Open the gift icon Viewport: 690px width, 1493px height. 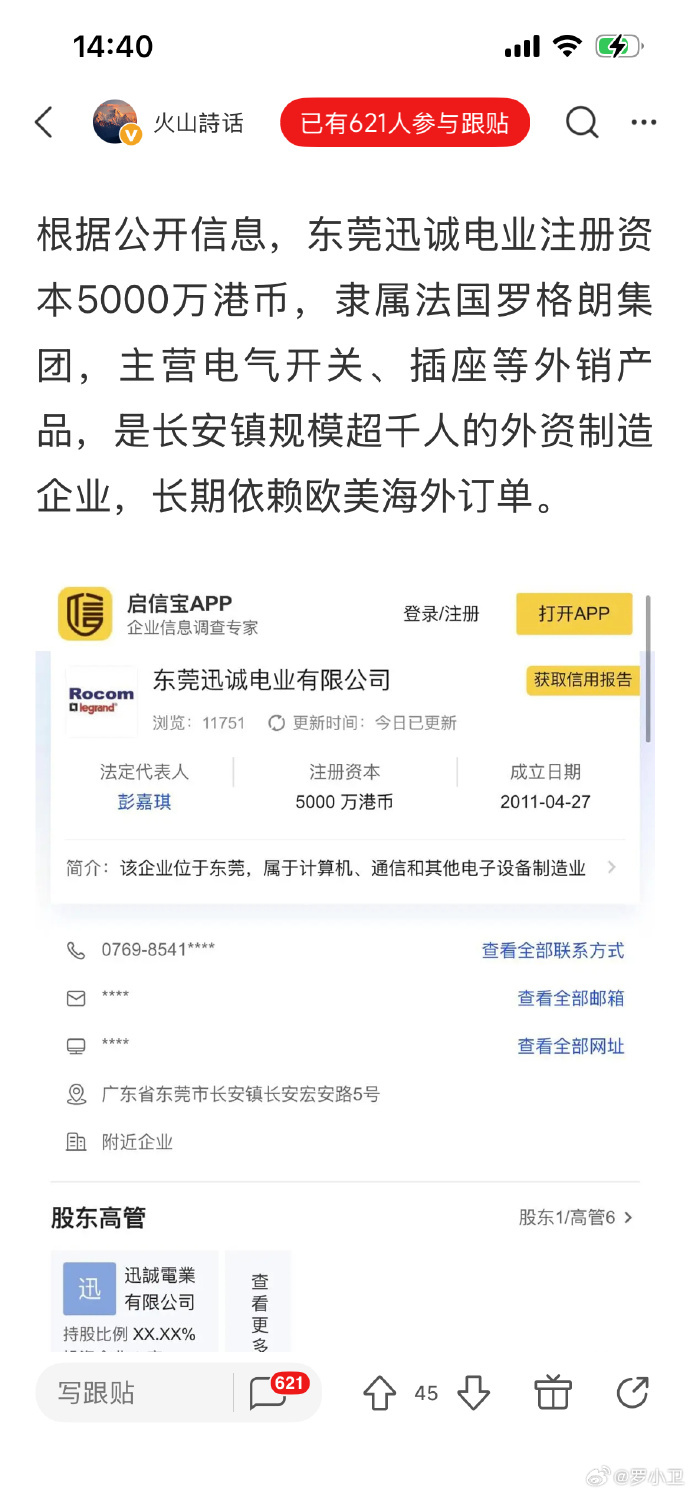(553, 1393)
